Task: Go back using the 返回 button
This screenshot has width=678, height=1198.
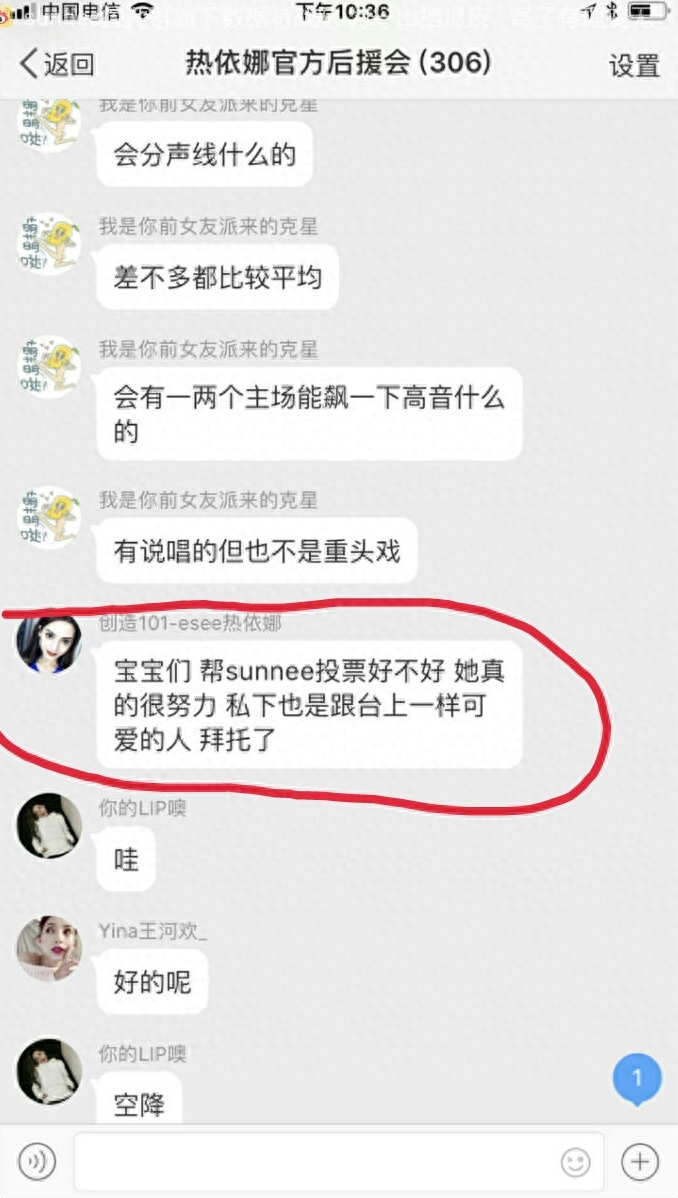Action: [57, 65]
